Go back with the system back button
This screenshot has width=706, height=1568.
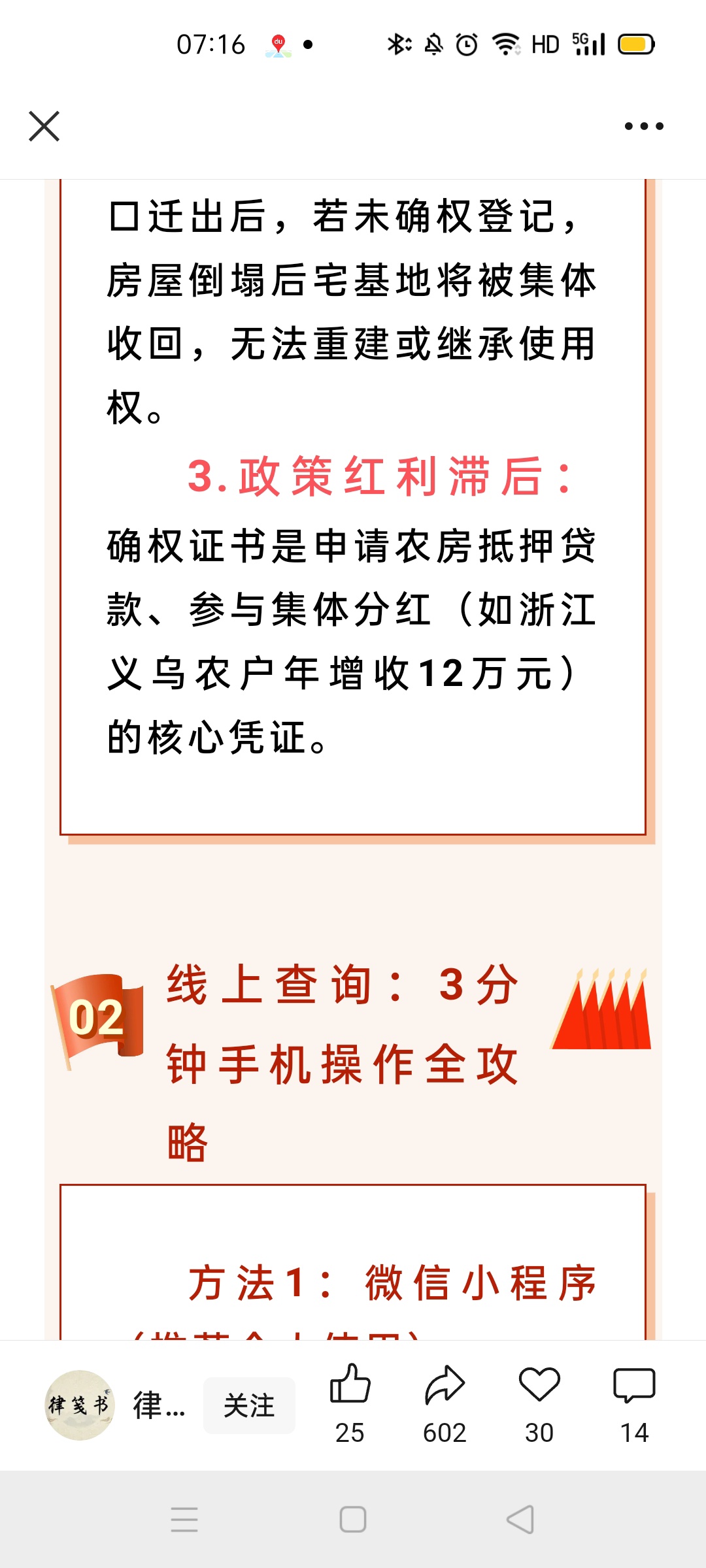click(521, 1520)
